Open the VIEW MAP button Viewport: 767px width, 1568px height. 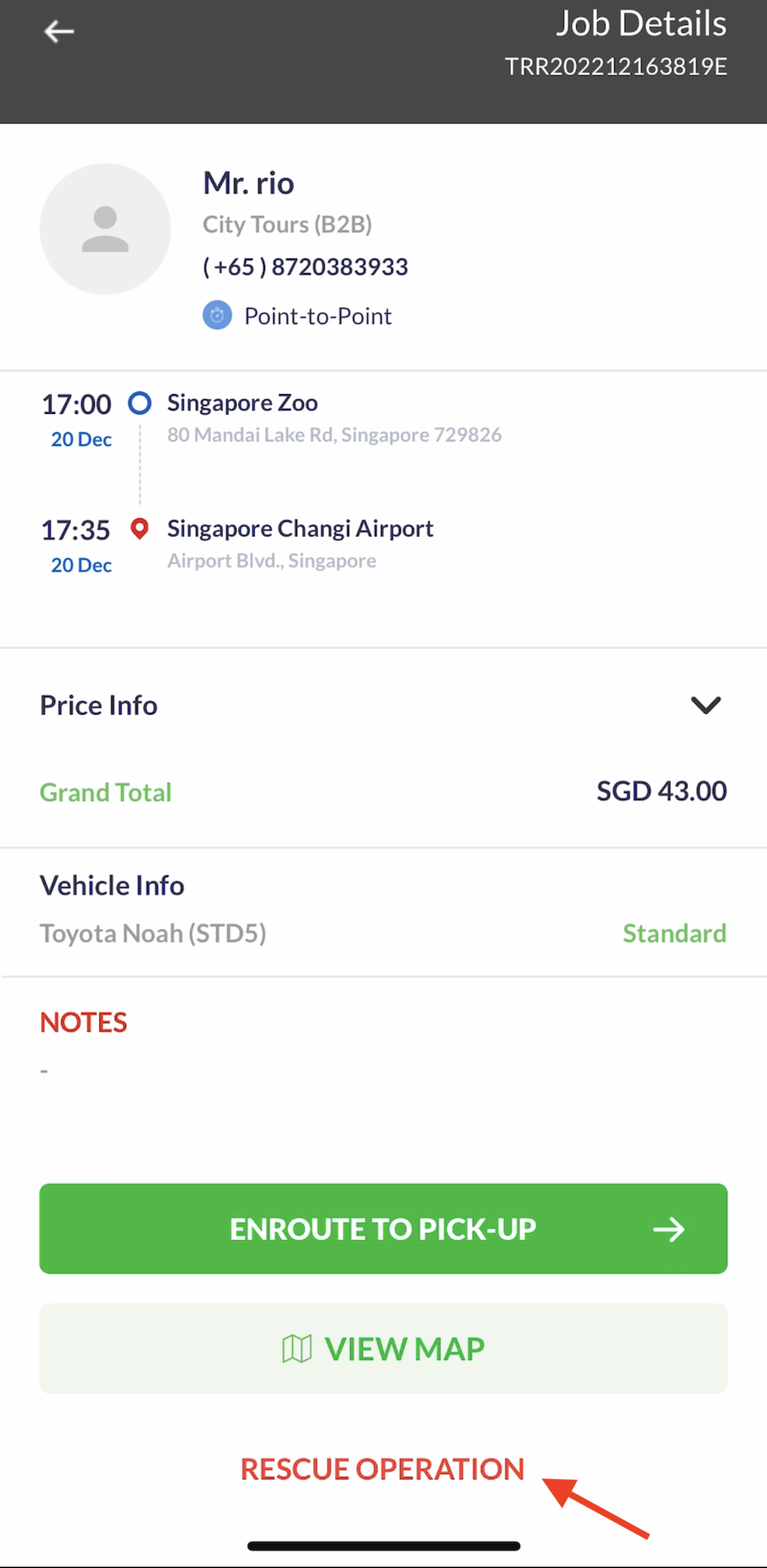tap(383, 1348)
